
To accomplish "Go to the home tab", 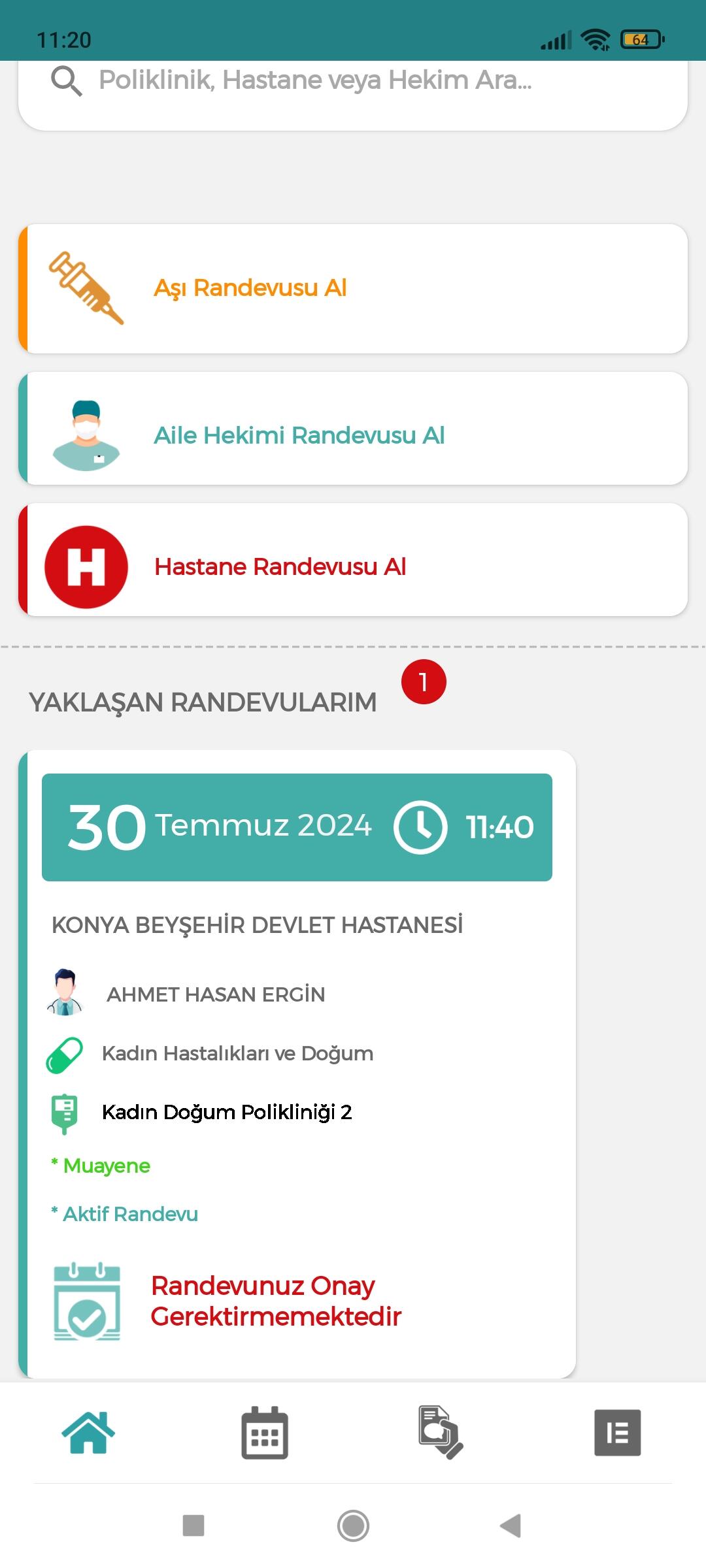I will [x=88, y=1432].
